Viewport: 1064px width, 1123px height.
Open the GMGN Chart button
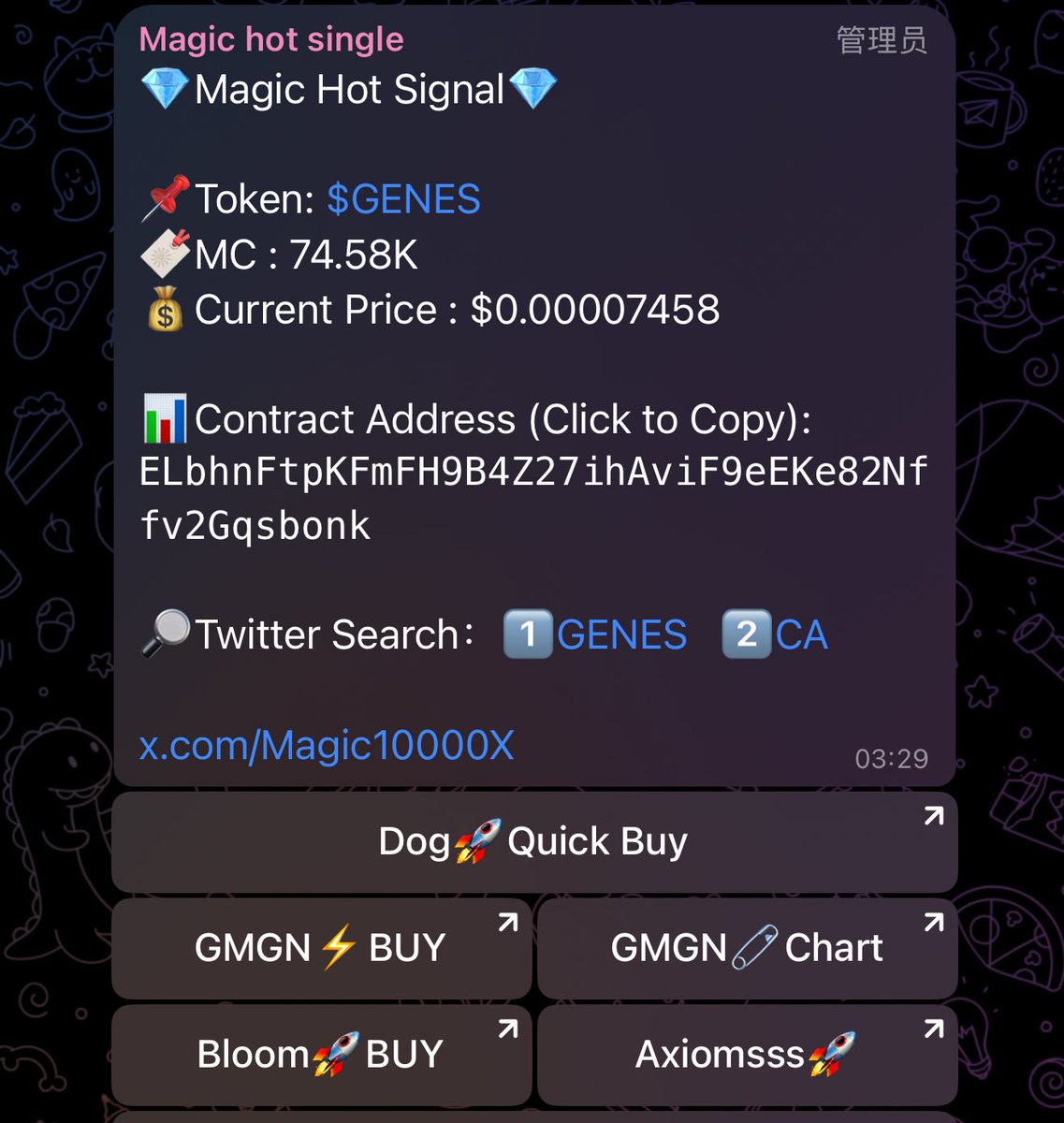pos(747,948)
